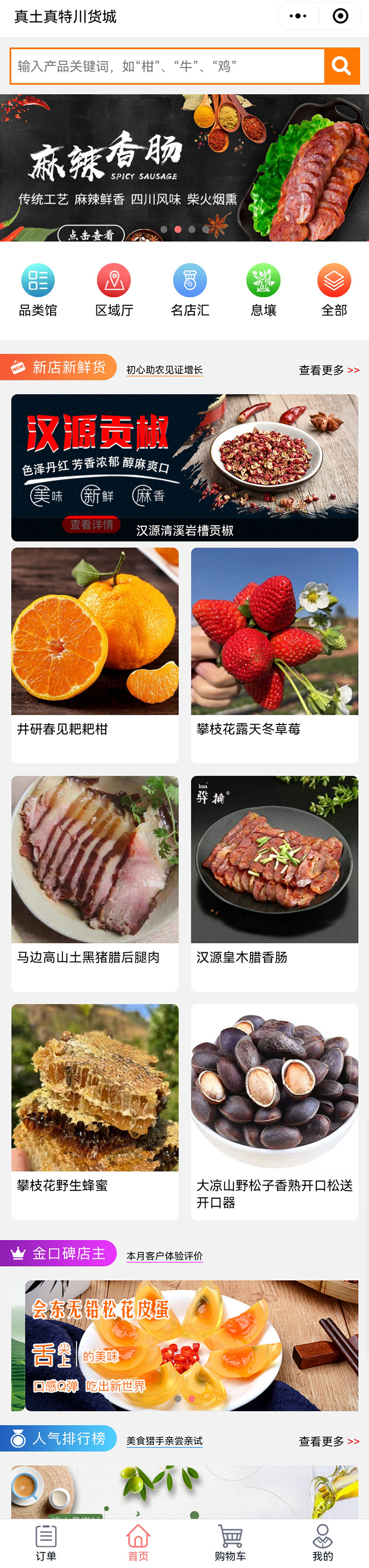Open the 息壤 section
The height and width of the screenshot is (1568, 369).
(x=264, y=290)
